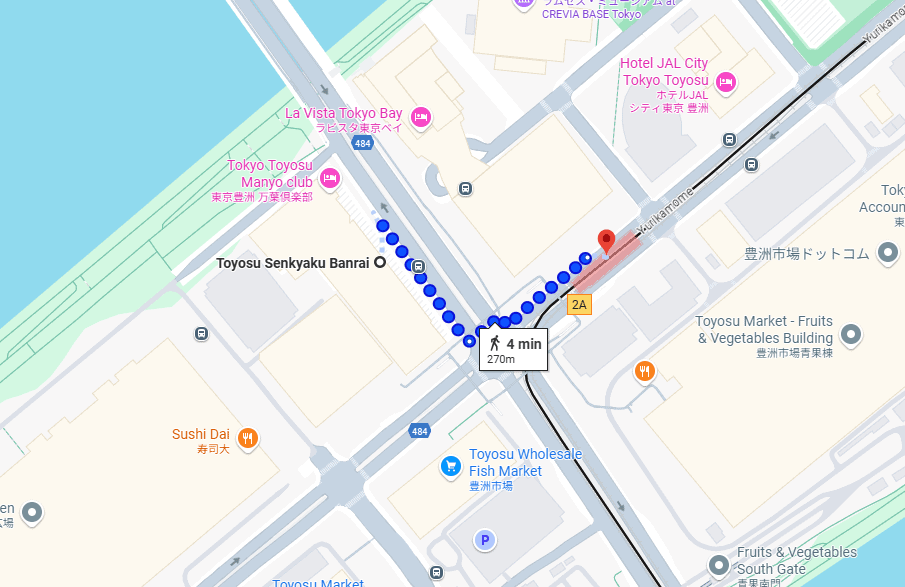Viewport: 905px width, 587px height.
Task: Select the 豊洲市場ドットコム place marker
Action: click(887, 253)
